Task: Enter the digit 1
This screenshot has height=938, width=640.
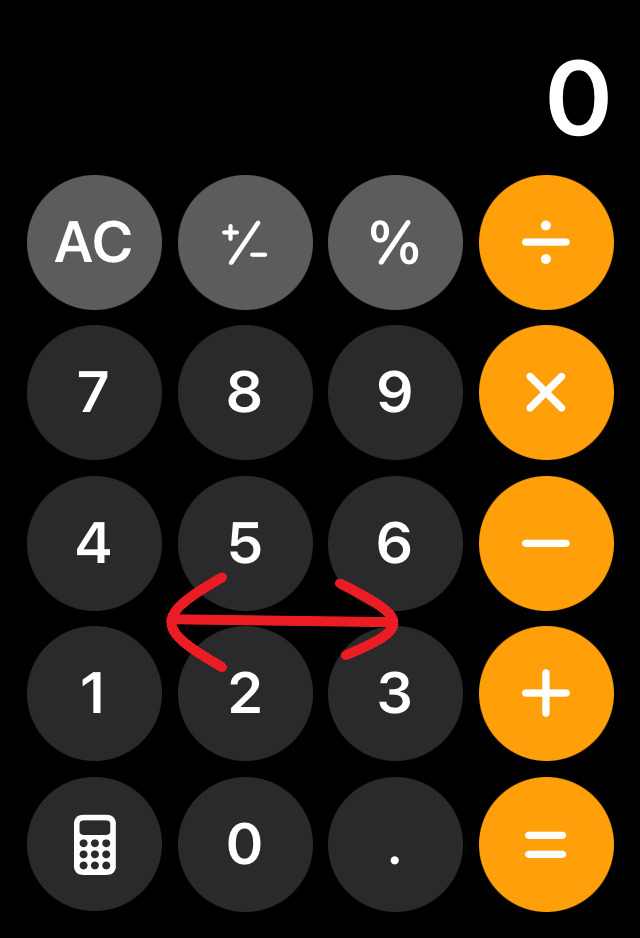Action: [x=94, y=693]
